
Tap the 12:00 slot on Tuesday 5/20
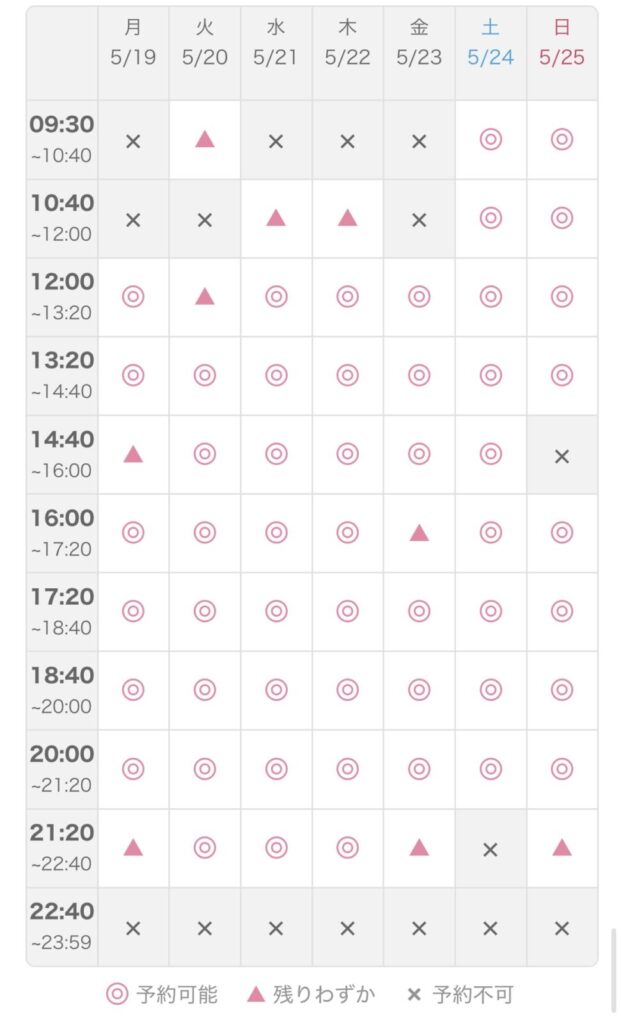[204, 297]
